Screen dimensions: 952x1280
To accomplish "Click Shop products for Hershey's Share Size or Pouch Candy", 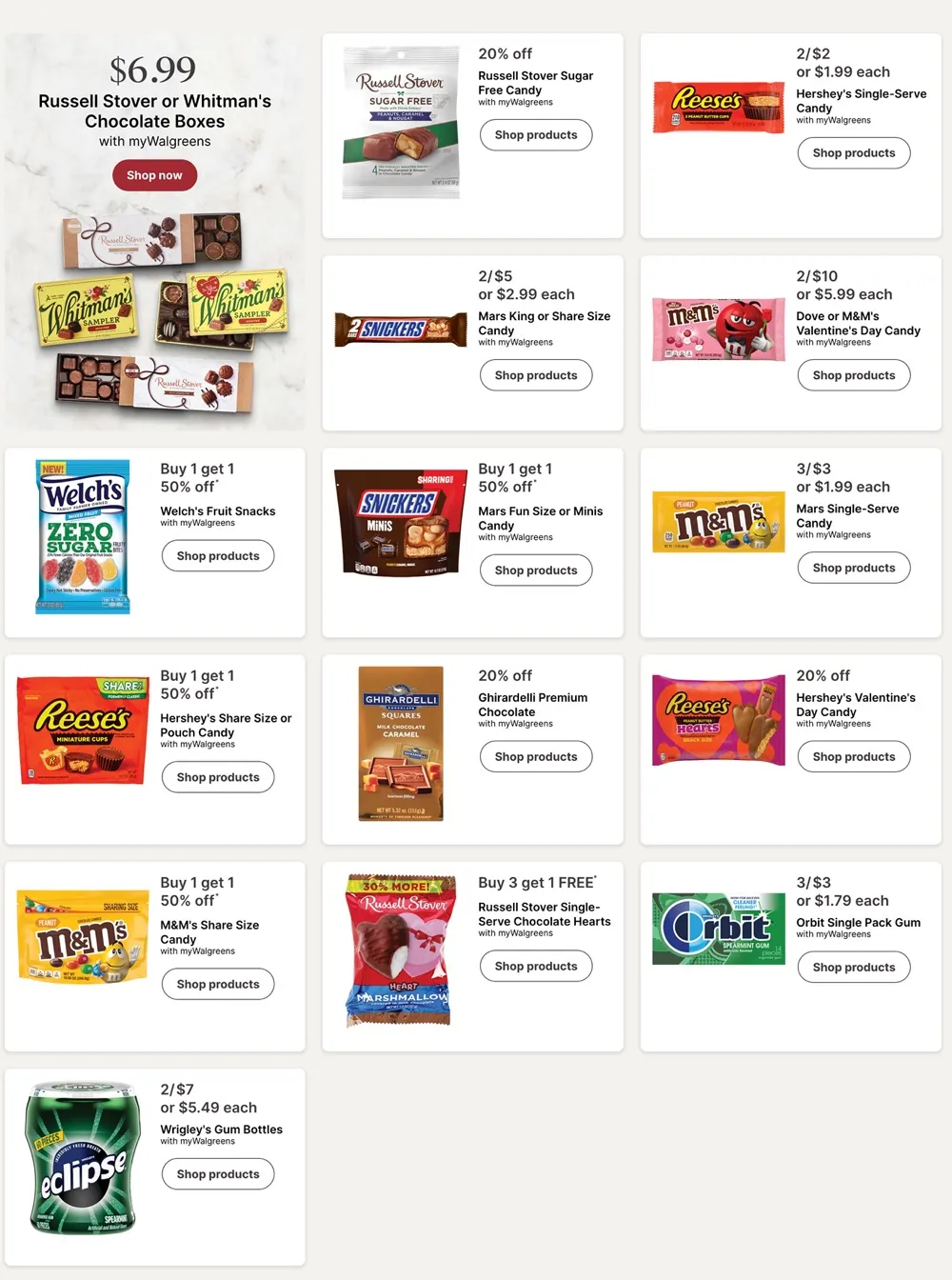I will pos(218,776).
